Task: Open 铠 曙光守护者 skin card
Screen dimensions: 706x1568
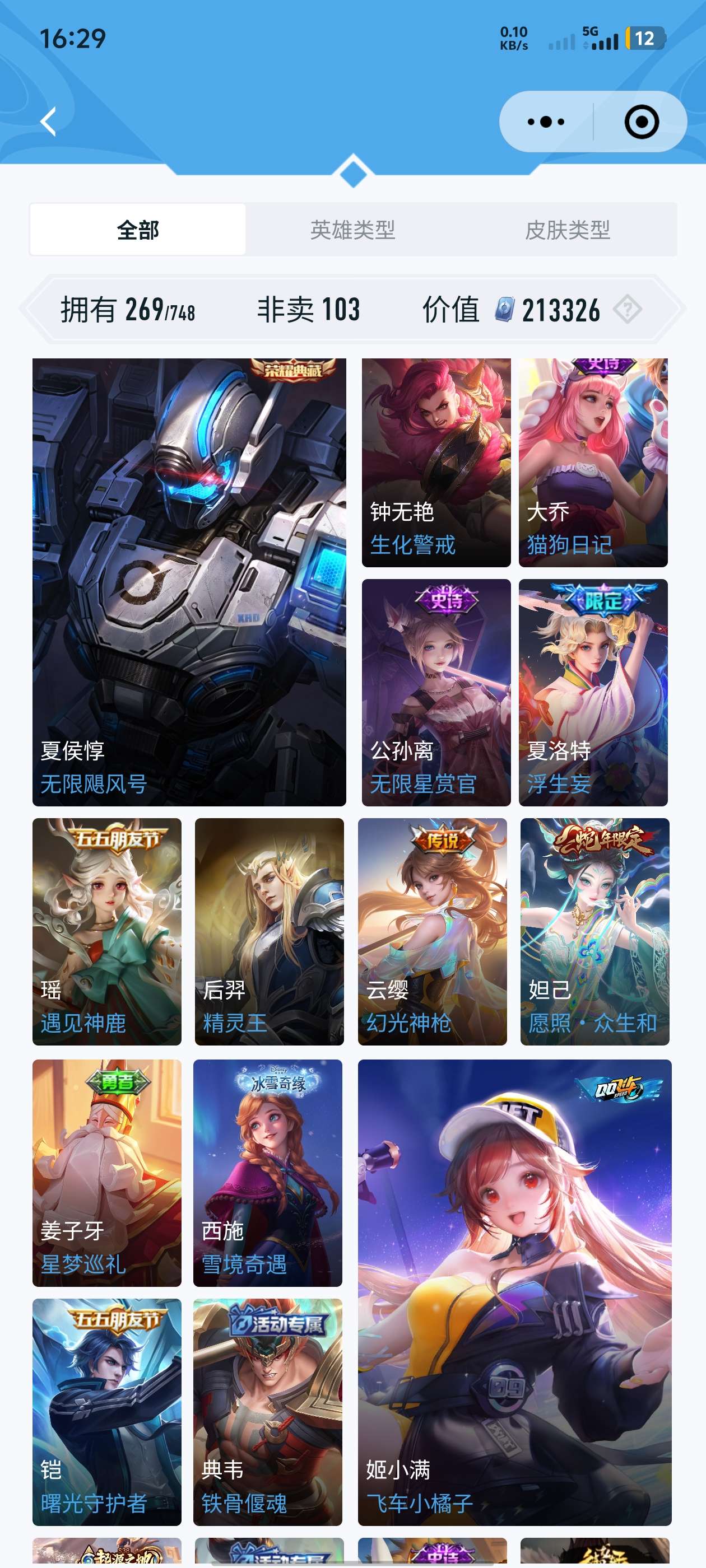Action: click(x=106, y=1412)
